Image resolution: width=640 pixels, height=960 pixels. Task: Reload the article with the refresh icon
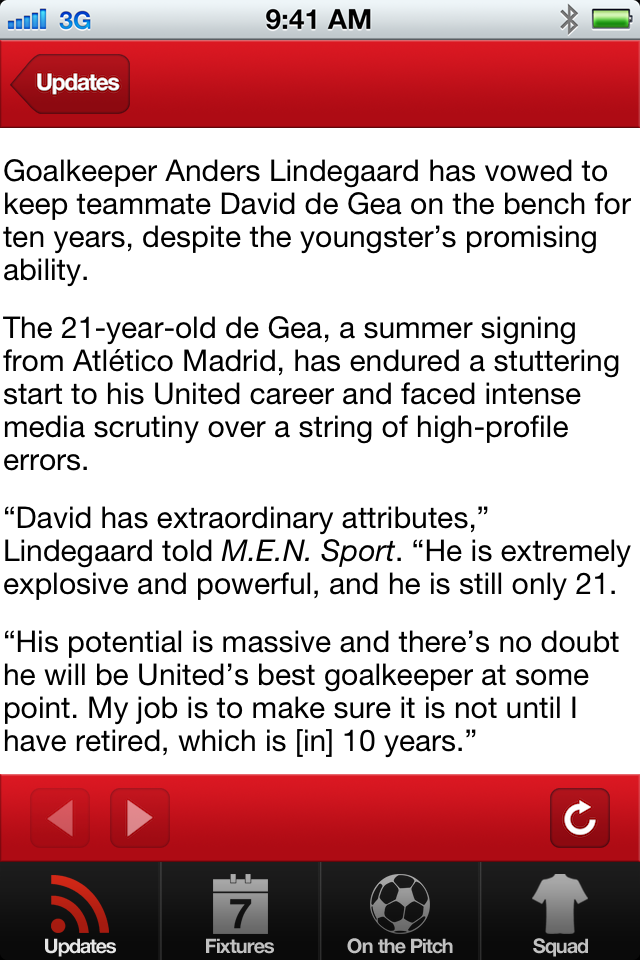(x=580, y=818)
